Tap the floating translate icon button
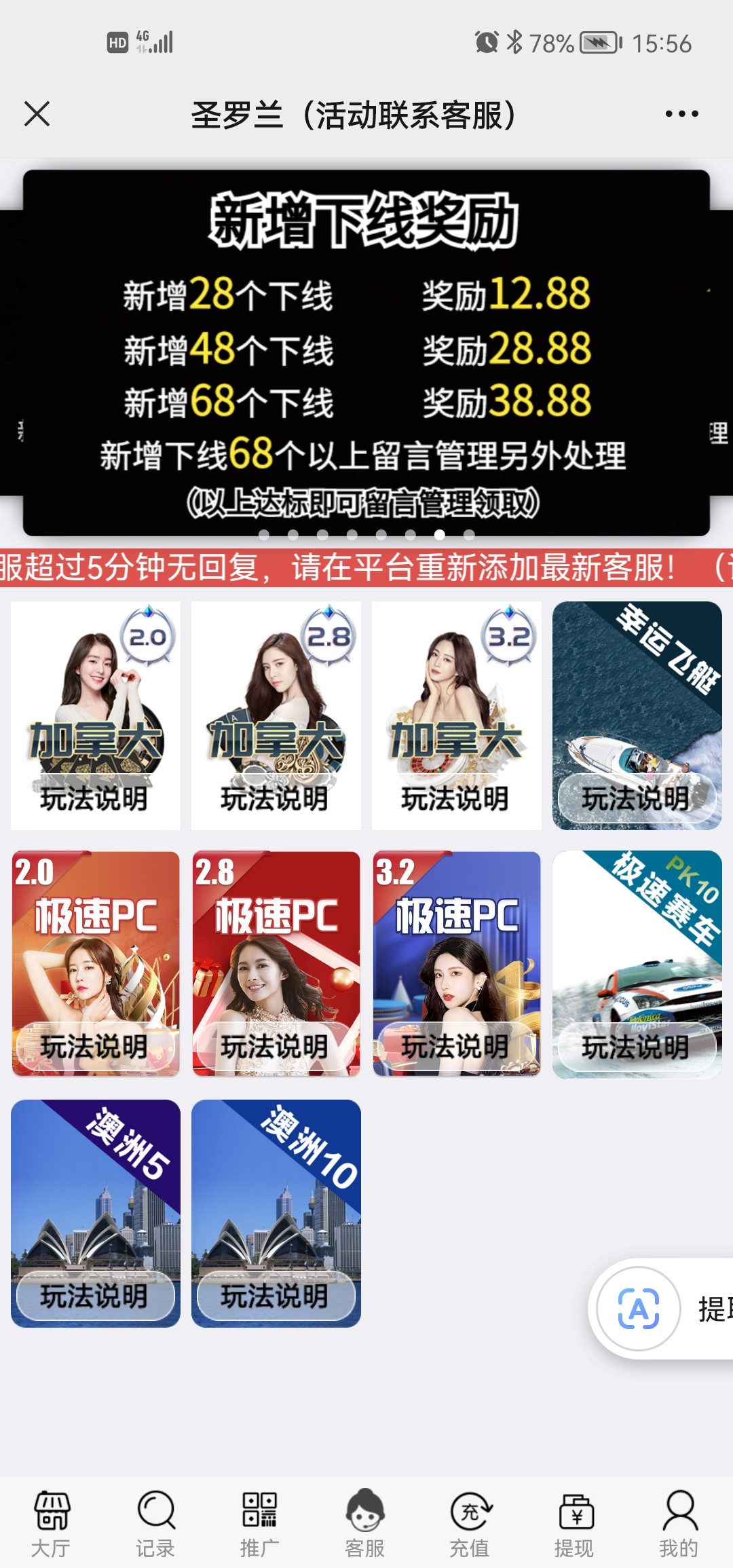 click(x=638, y=1308)
